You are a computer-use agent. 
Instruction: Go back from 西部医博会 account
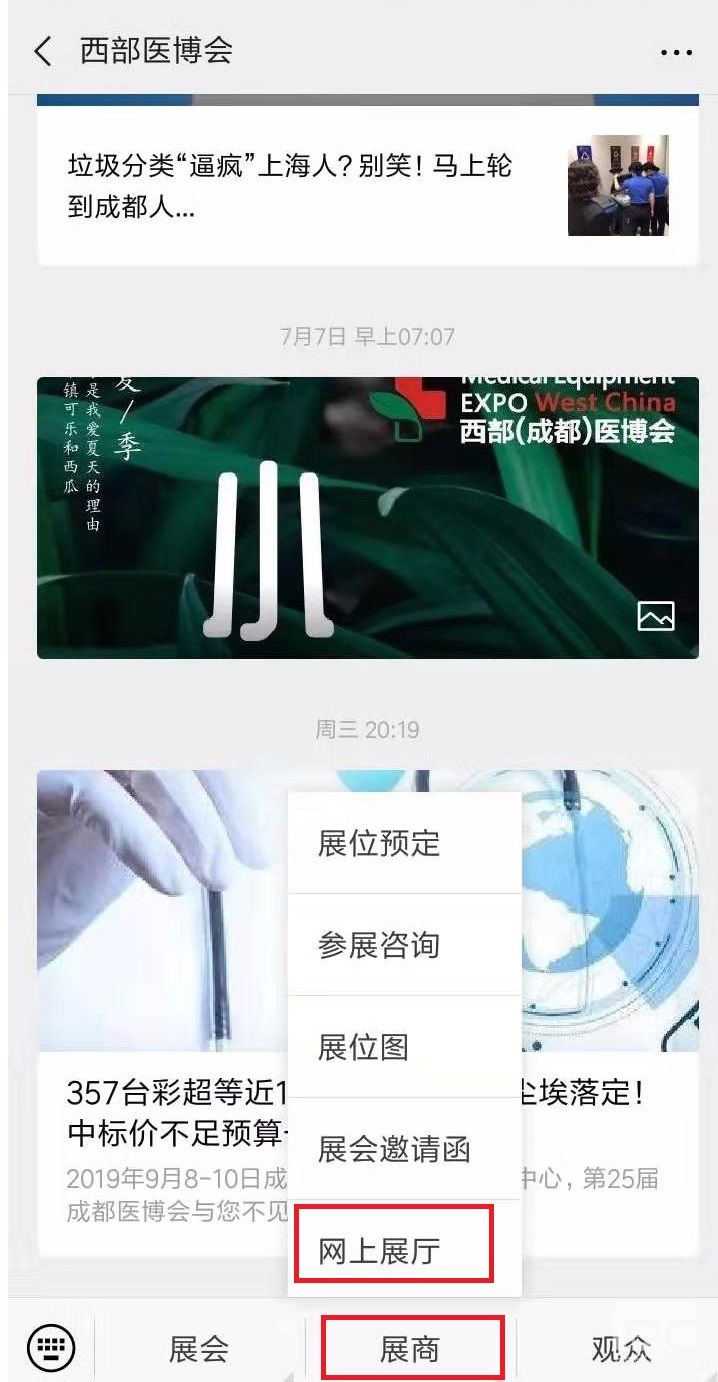tap(42, 52)
